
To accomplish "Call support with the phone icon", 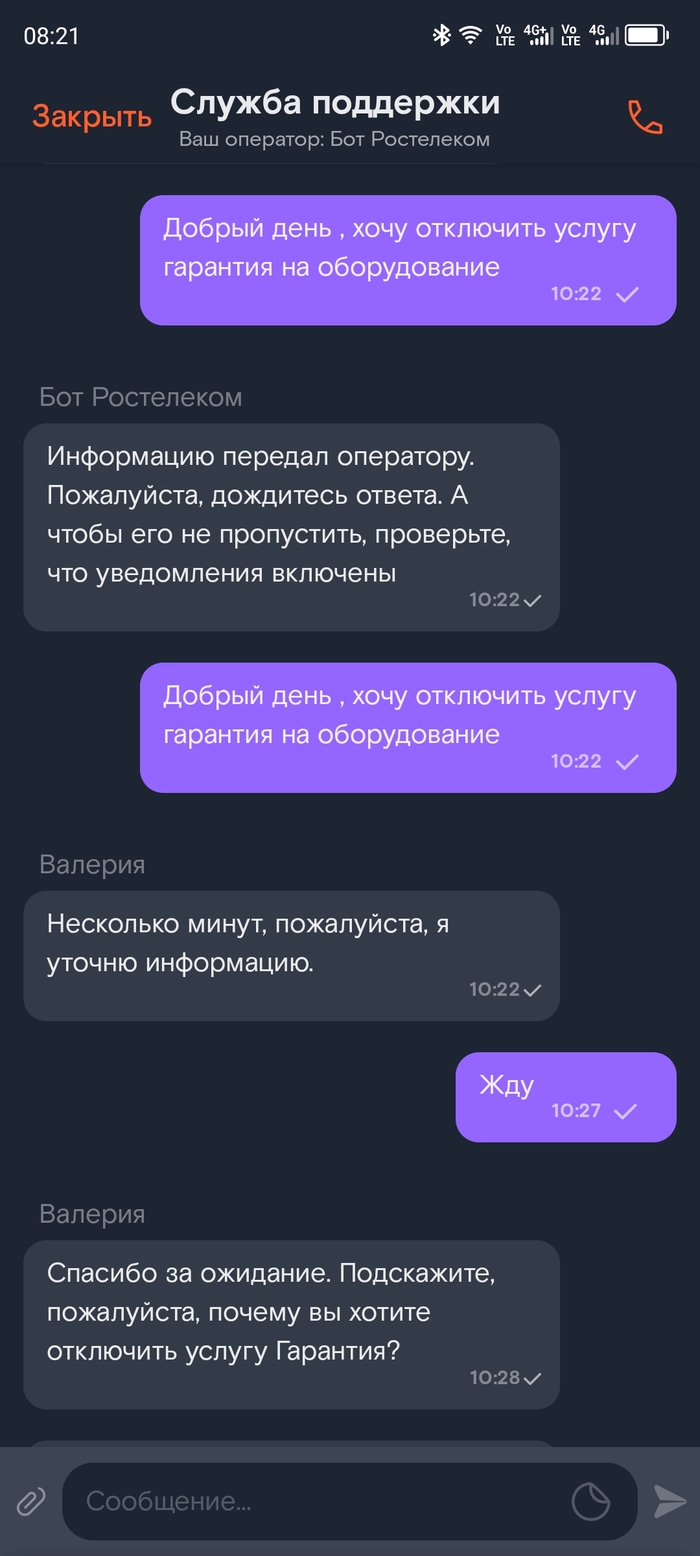I will 644,117.
